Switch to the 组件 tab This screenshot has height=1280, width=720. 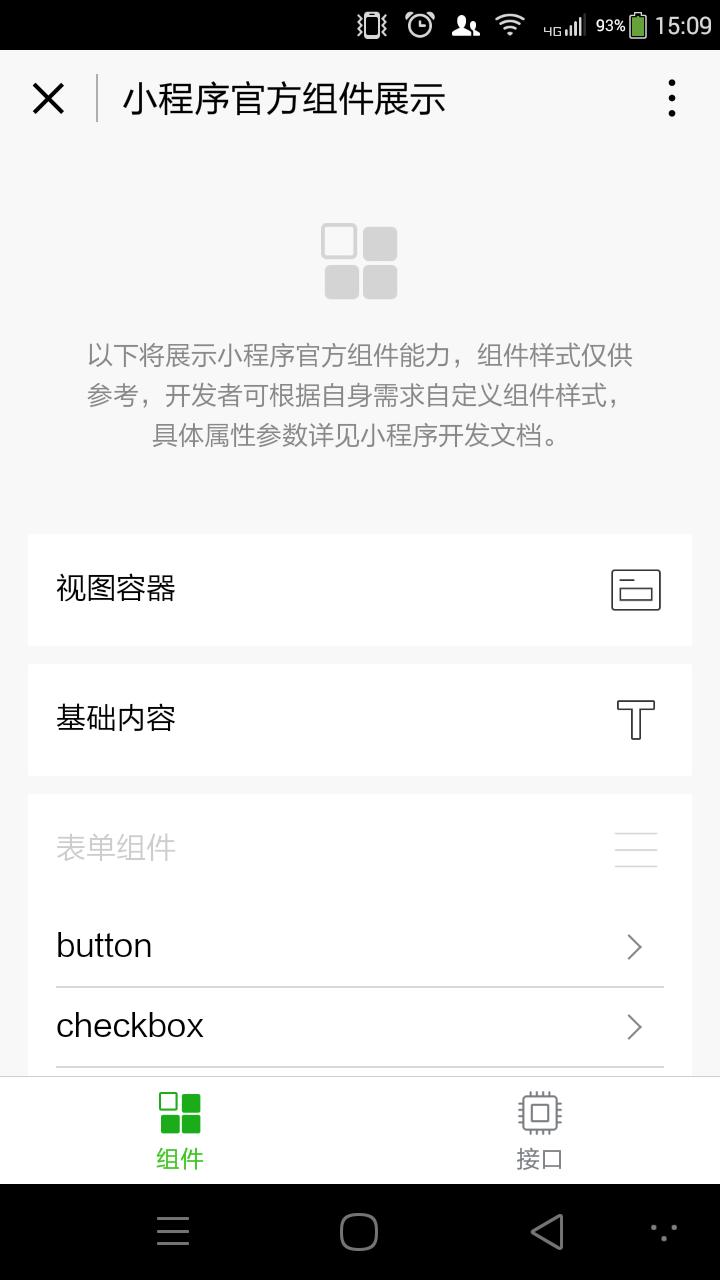(179, 1128)
